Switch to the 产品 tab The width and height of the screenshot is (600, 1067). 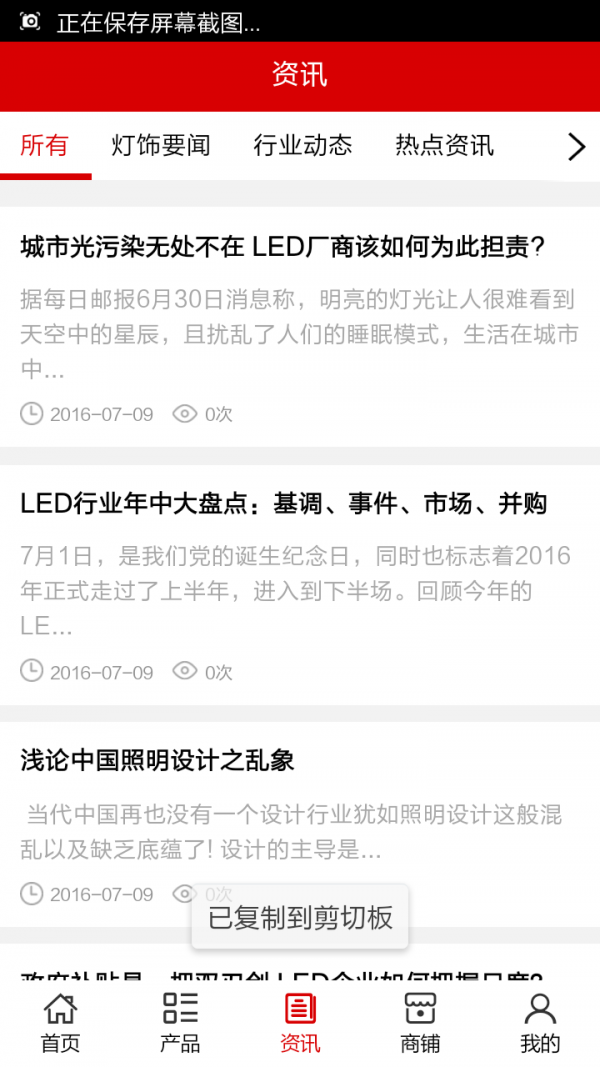[180, 1023]
